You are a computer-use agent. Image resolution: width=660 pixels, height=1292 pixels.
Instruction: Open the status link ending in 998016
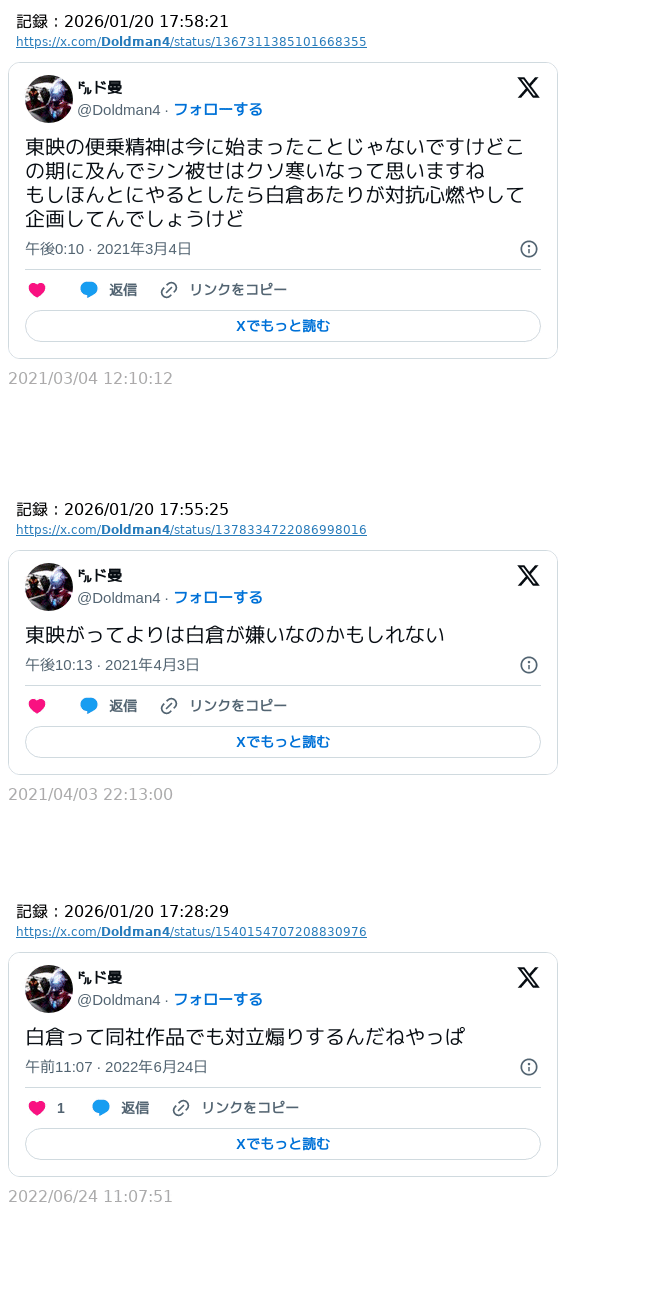191,530
